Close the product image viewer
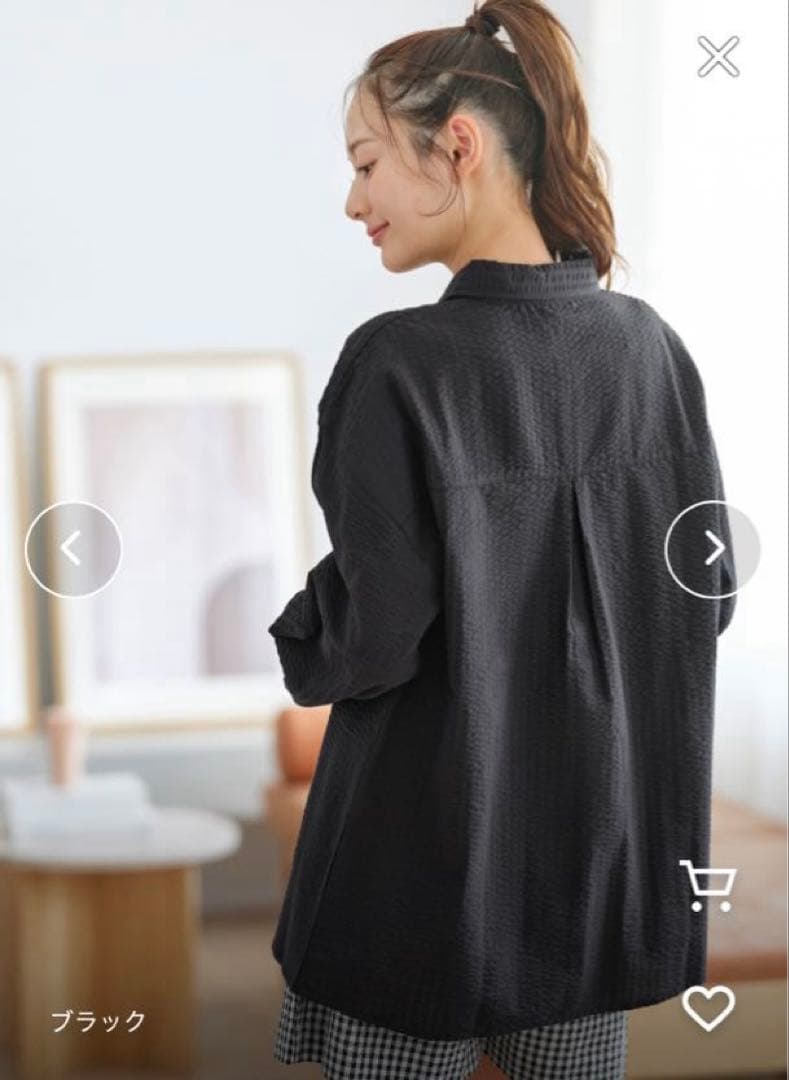 click(x=718, y=56)
